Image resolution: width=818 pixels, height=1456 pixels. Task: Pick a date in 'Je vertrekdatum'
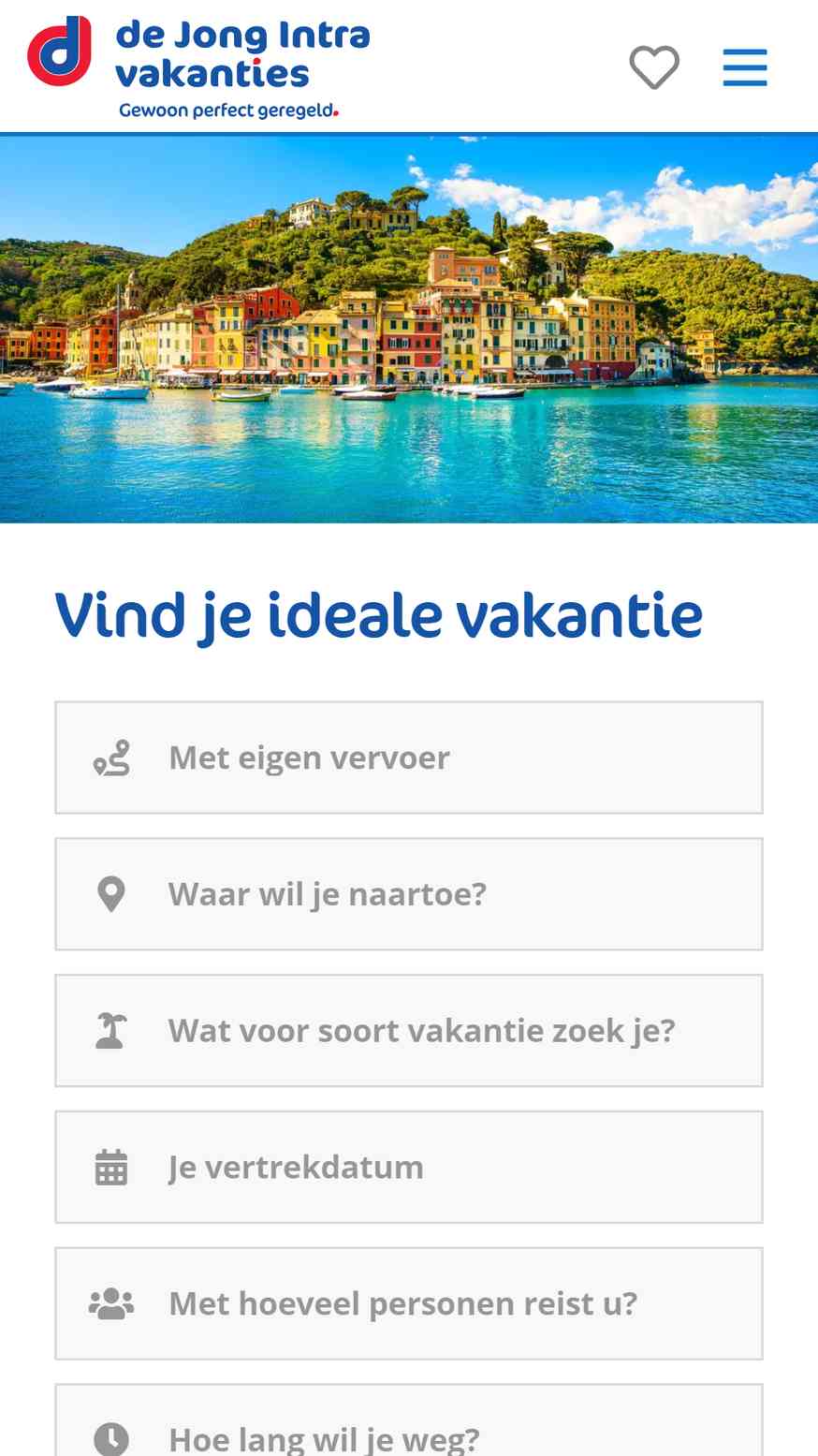(x=409, y=1168)
